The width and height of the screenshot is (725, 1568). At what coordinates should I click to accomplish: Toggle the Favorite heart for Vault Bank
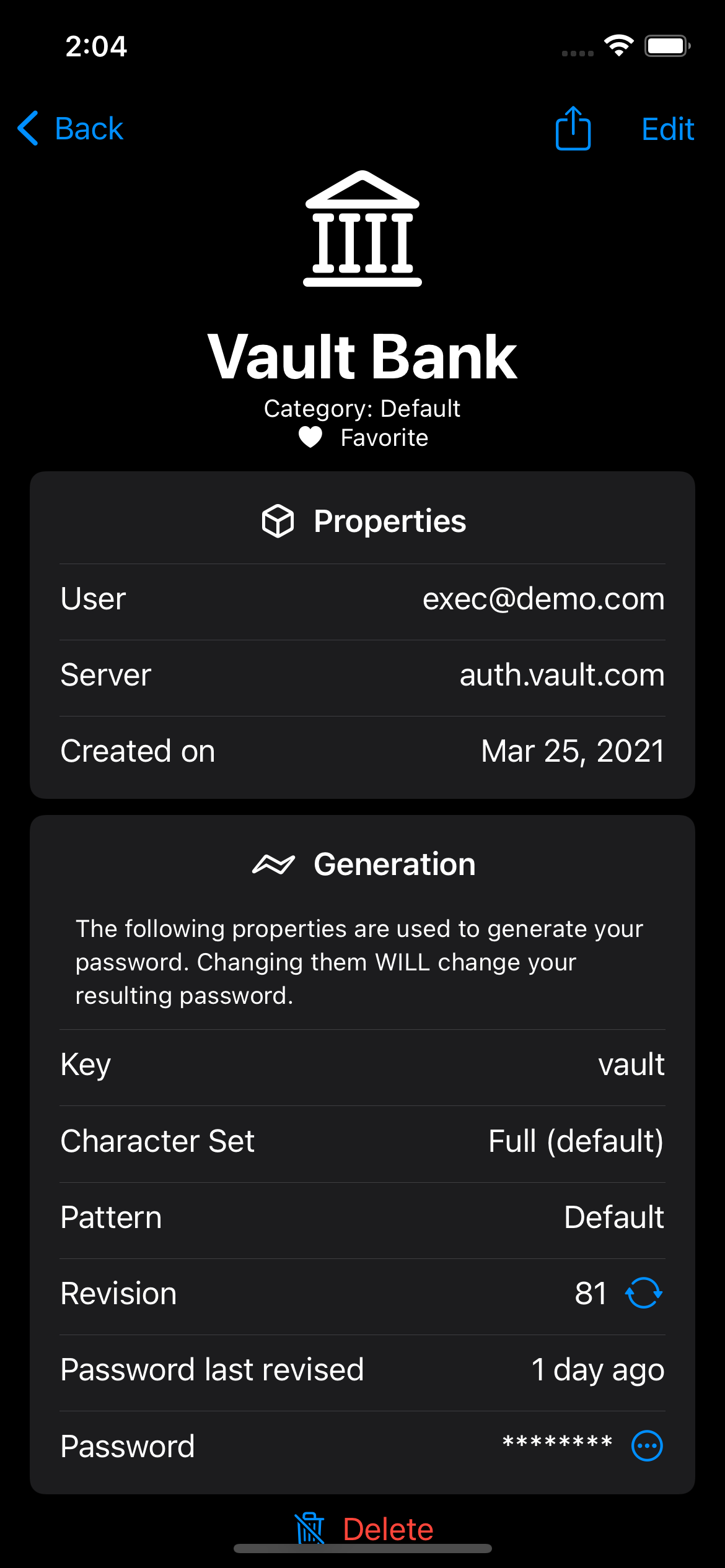tap(309, 437)
